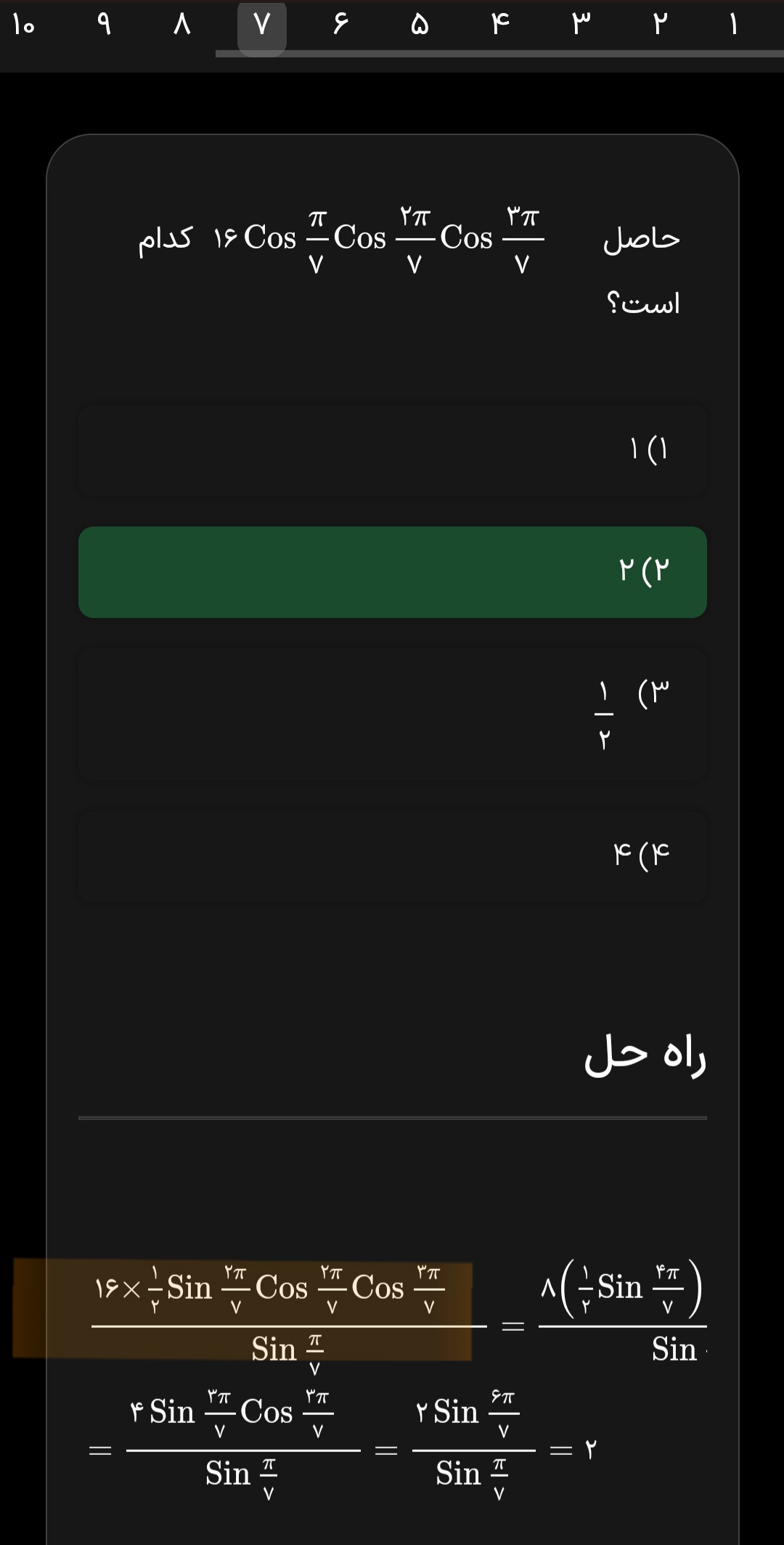Choose answer option ۴) ۴

[392, 856]
